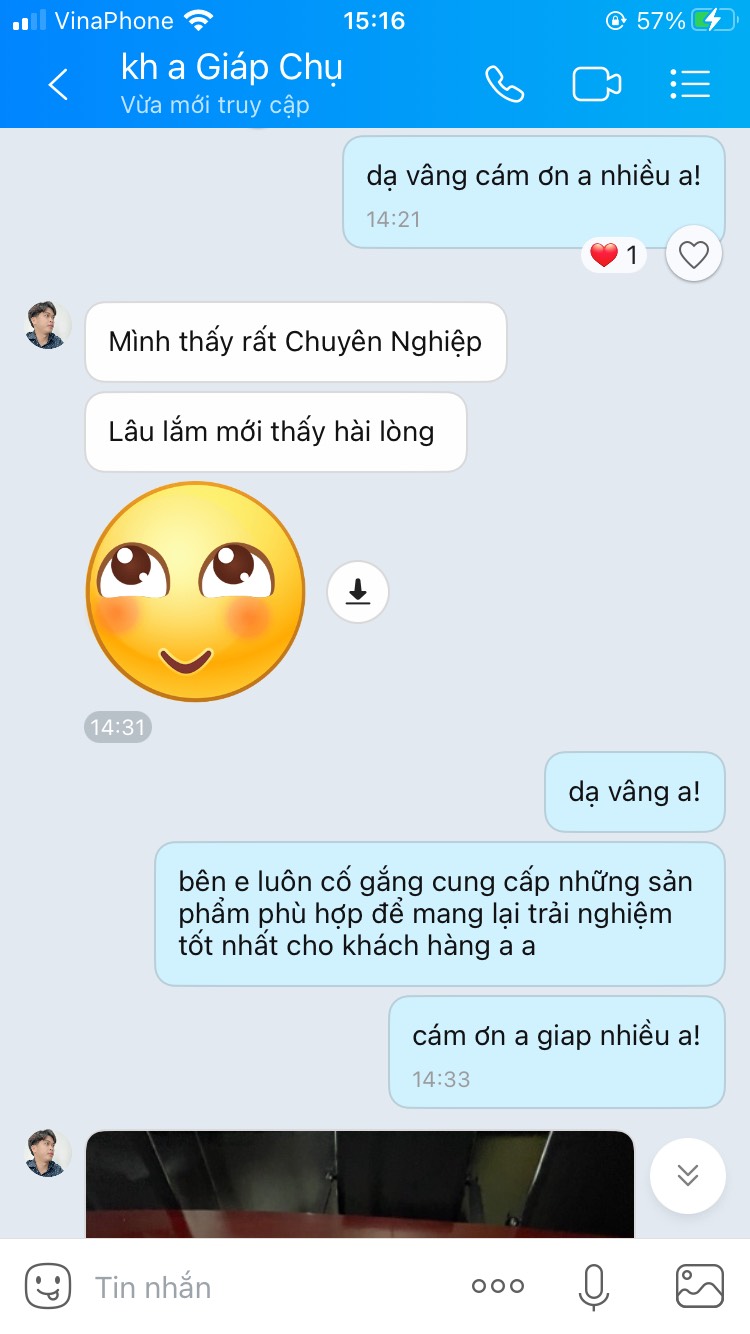Jump to the latest messages
Screen dimensions: 750x1334
(687, 1175)
